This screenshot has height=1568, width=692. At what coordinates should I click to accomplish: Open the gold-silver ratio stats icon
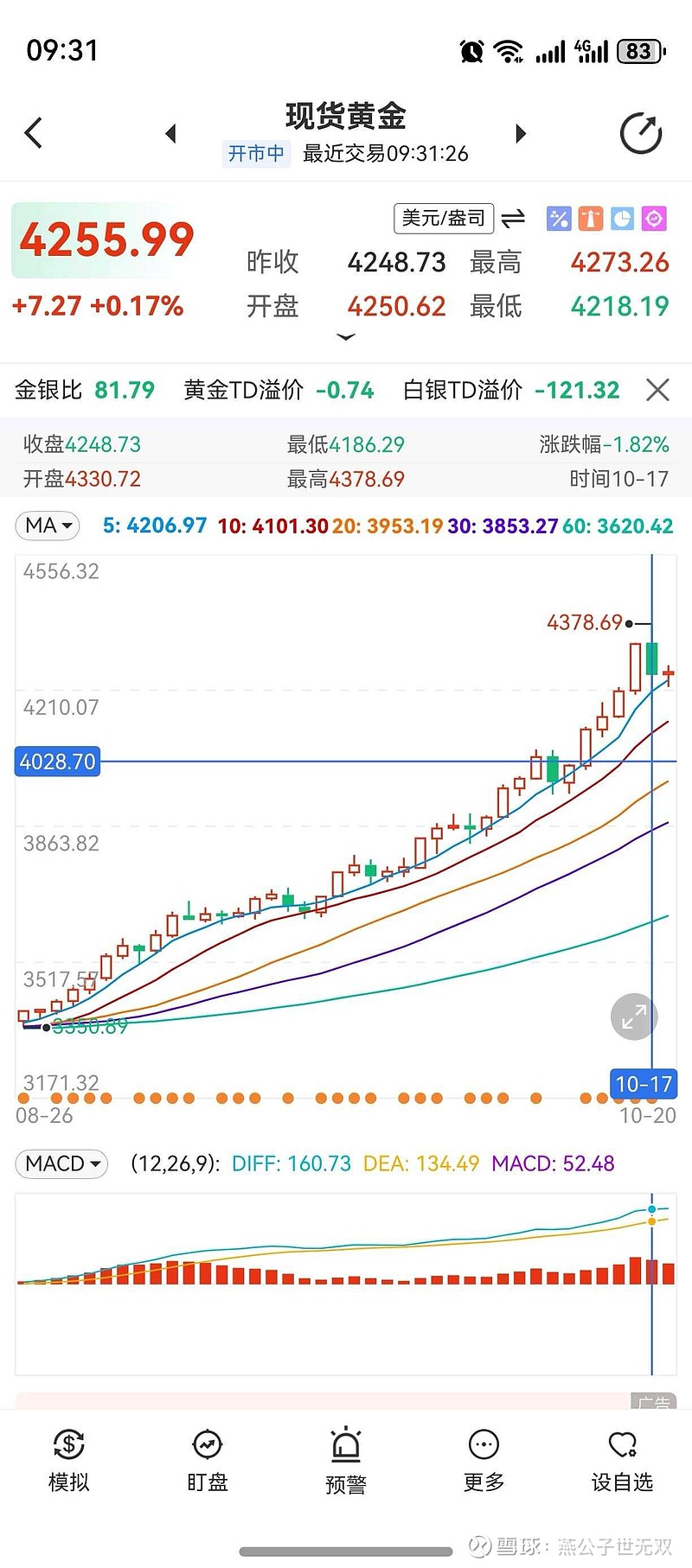[559, 219]
